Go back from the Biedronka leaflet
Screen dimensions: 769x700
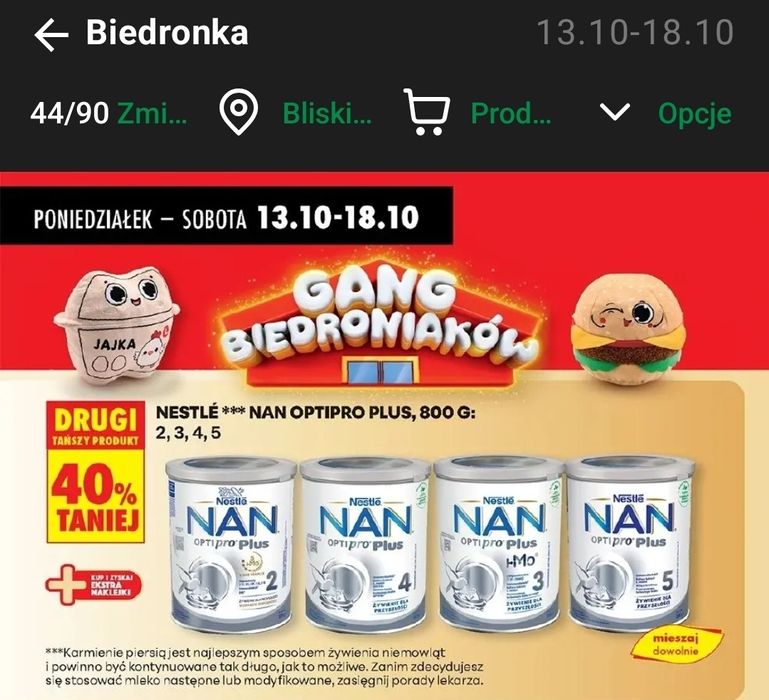tap(50, 35)
